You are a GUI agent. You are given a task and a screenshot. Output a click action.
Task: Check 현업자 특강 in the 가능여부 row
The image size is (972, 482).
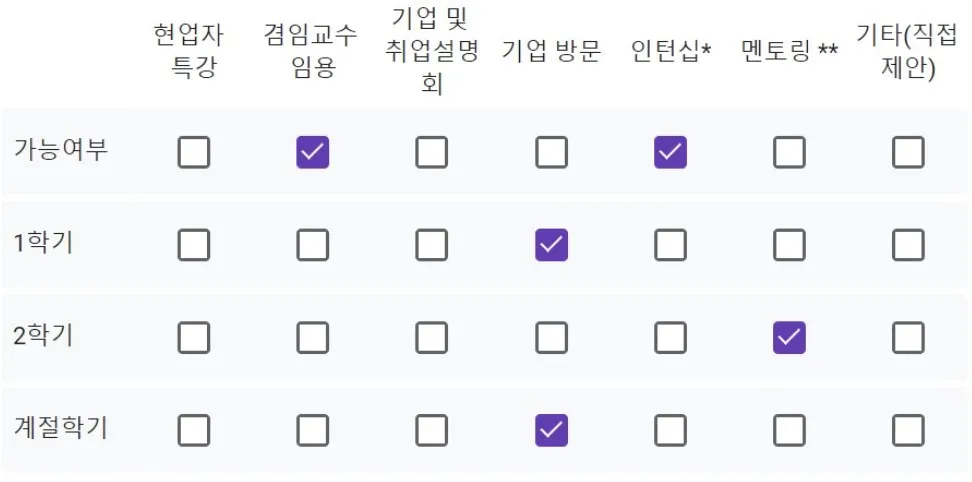(193, 152)
